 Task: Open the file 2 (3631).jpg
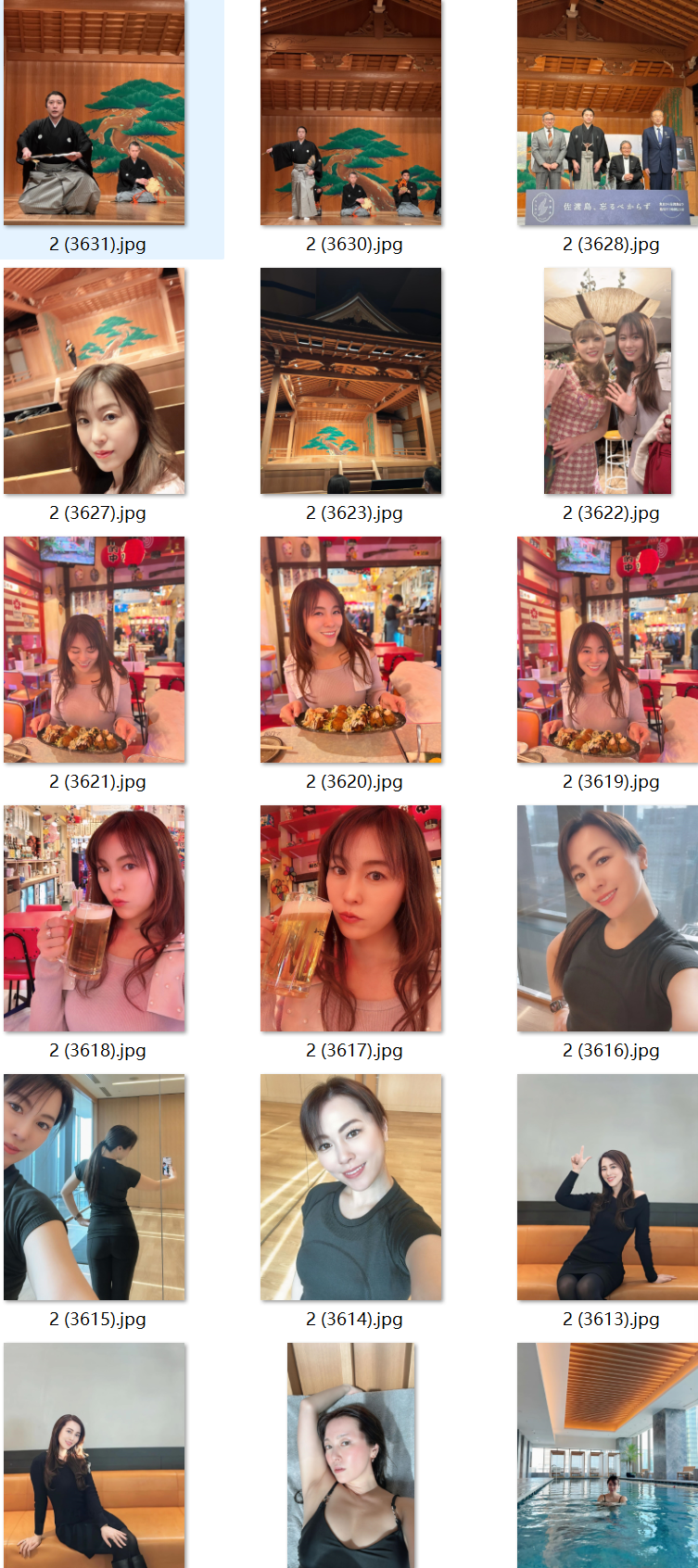point(95,113)
